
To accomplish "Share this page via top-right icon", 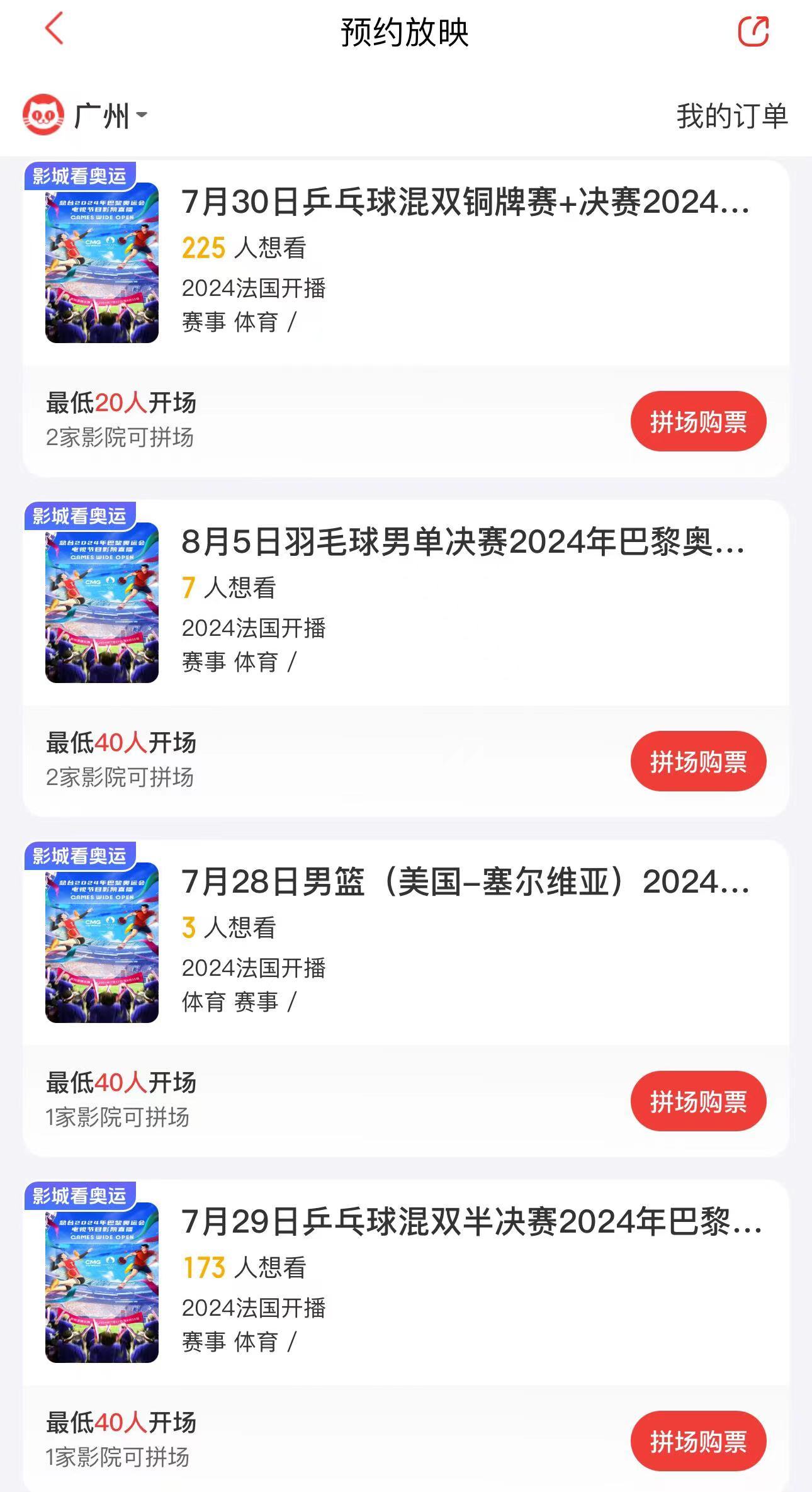I will [753, 31].
